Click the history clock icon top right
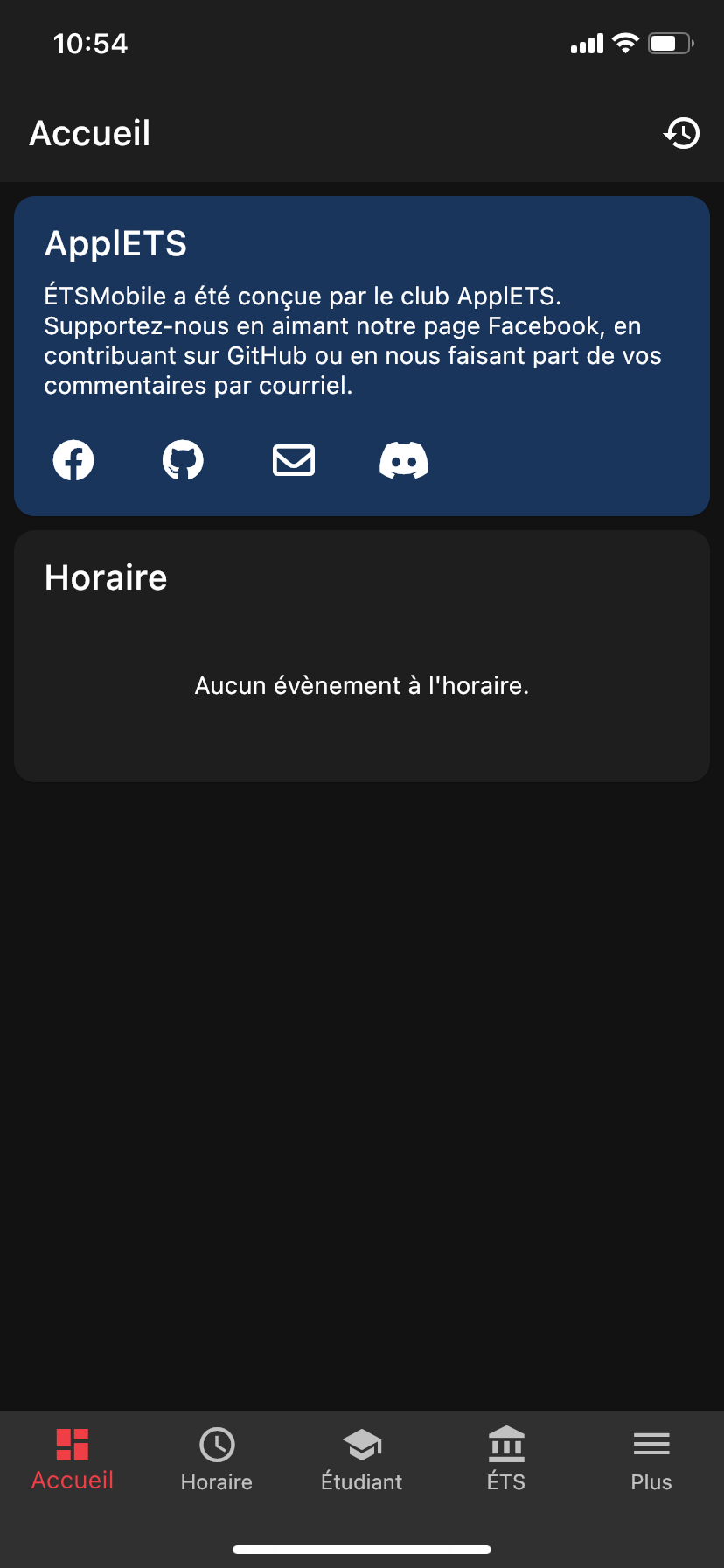 click(682, 133)
